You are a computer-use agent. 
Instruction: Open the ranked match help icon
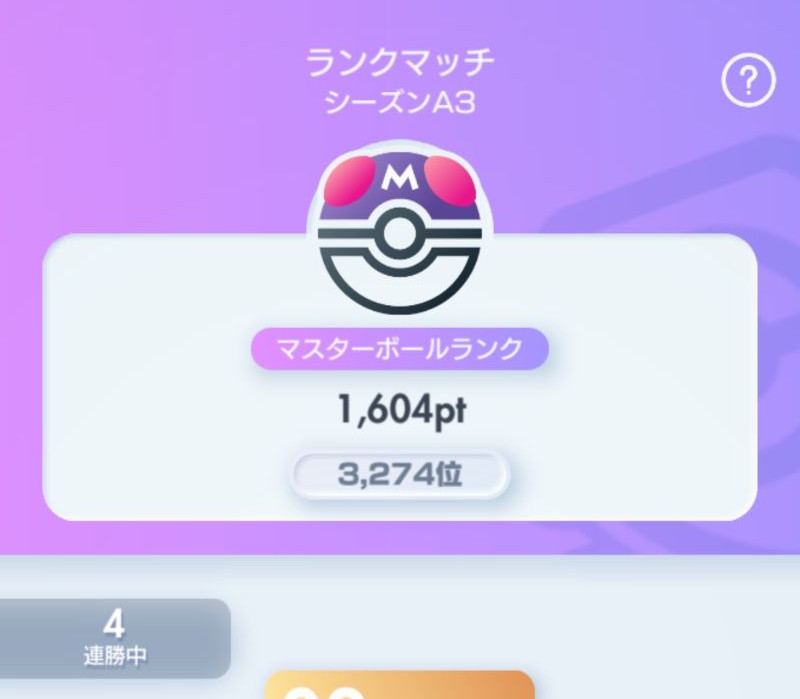[x=749, y=82]
